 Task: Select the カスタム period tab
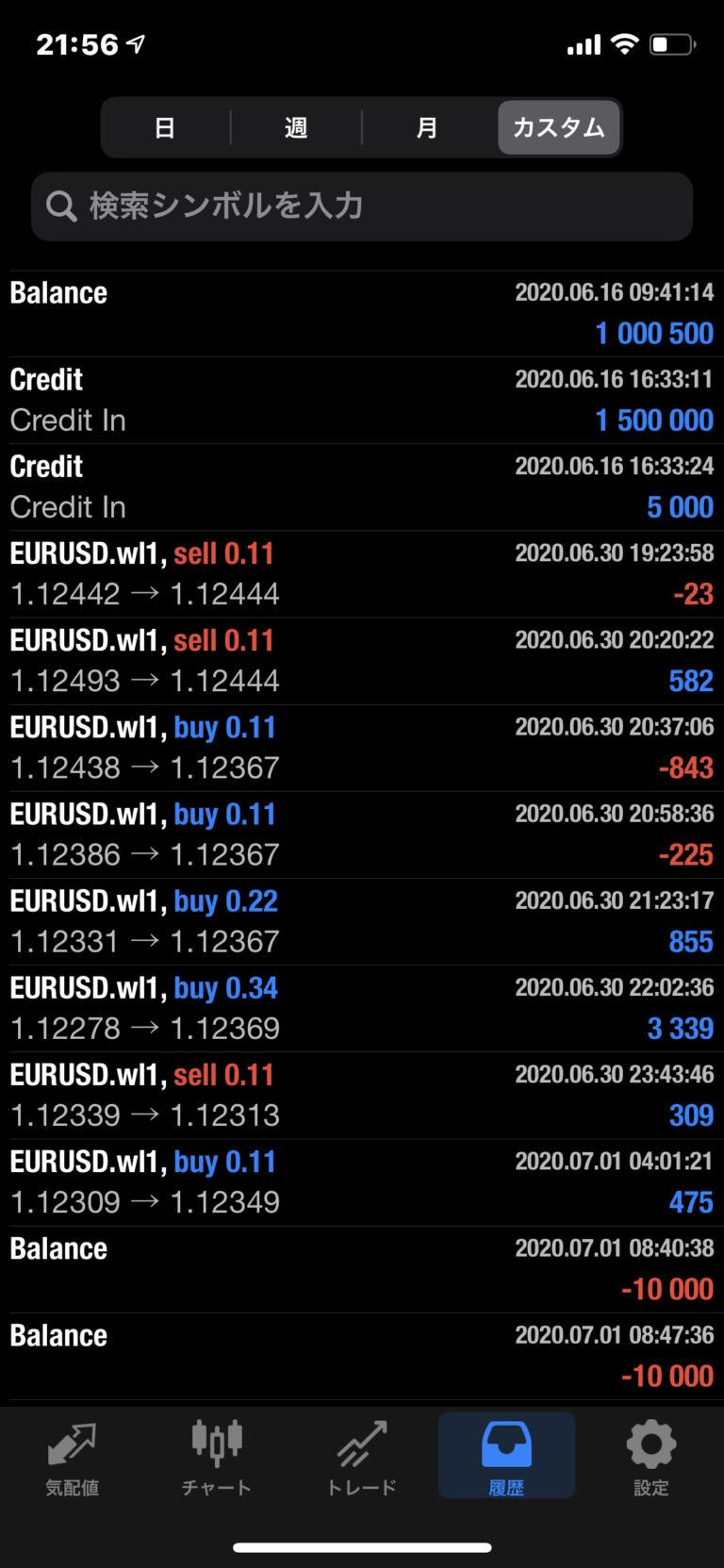tap(559, 127)
